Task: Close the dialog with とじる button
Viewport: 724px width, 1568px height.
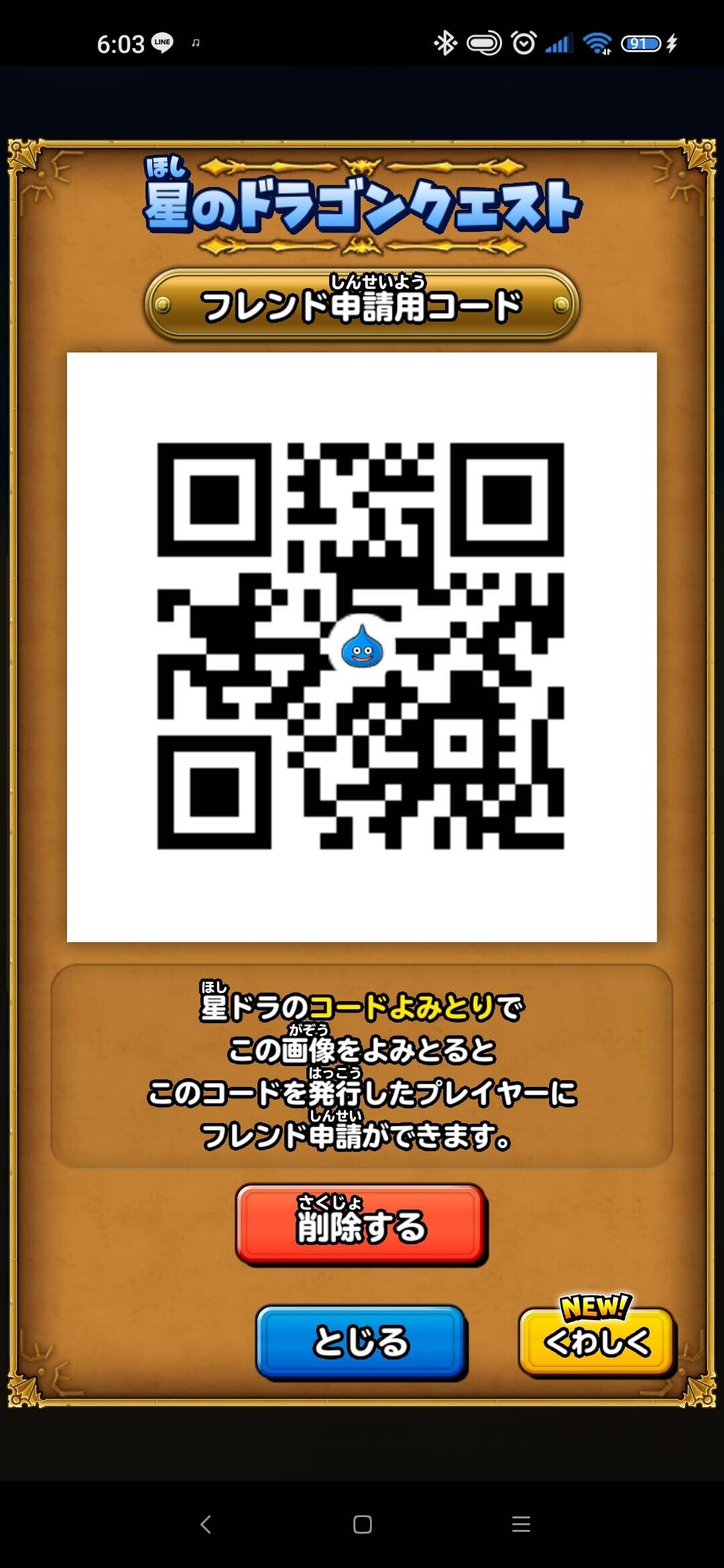Action: (361, 1342)
